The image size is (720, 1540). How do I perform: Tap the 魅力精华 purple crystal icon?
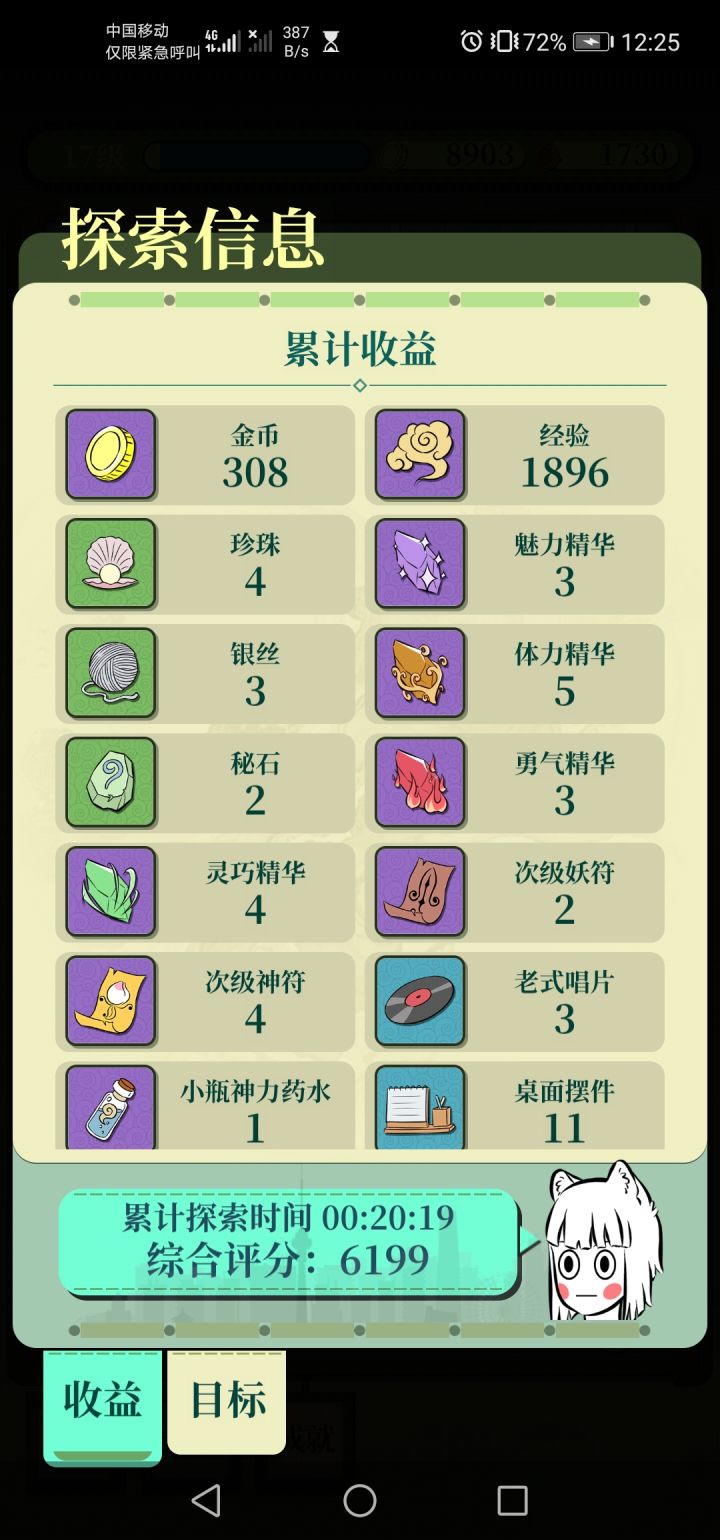pos(420,565)
